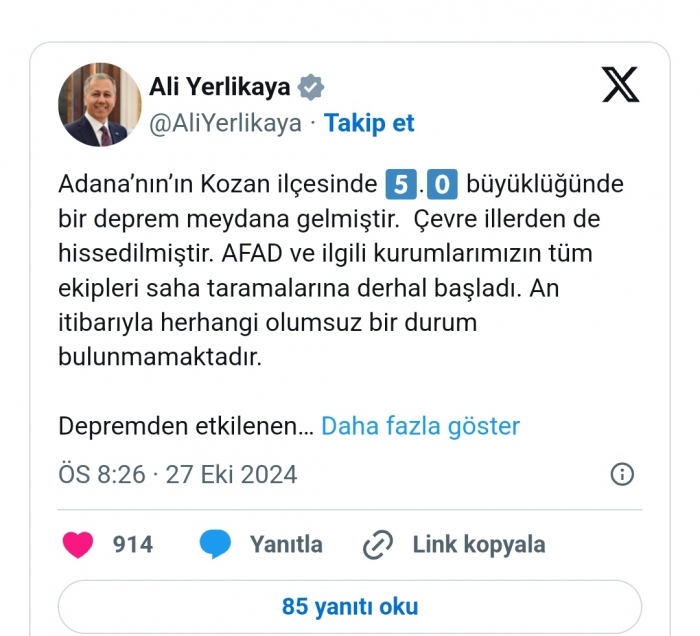Open the X logo link
The height and width of the screenshot is (636, 700).
tap(620, 85)
